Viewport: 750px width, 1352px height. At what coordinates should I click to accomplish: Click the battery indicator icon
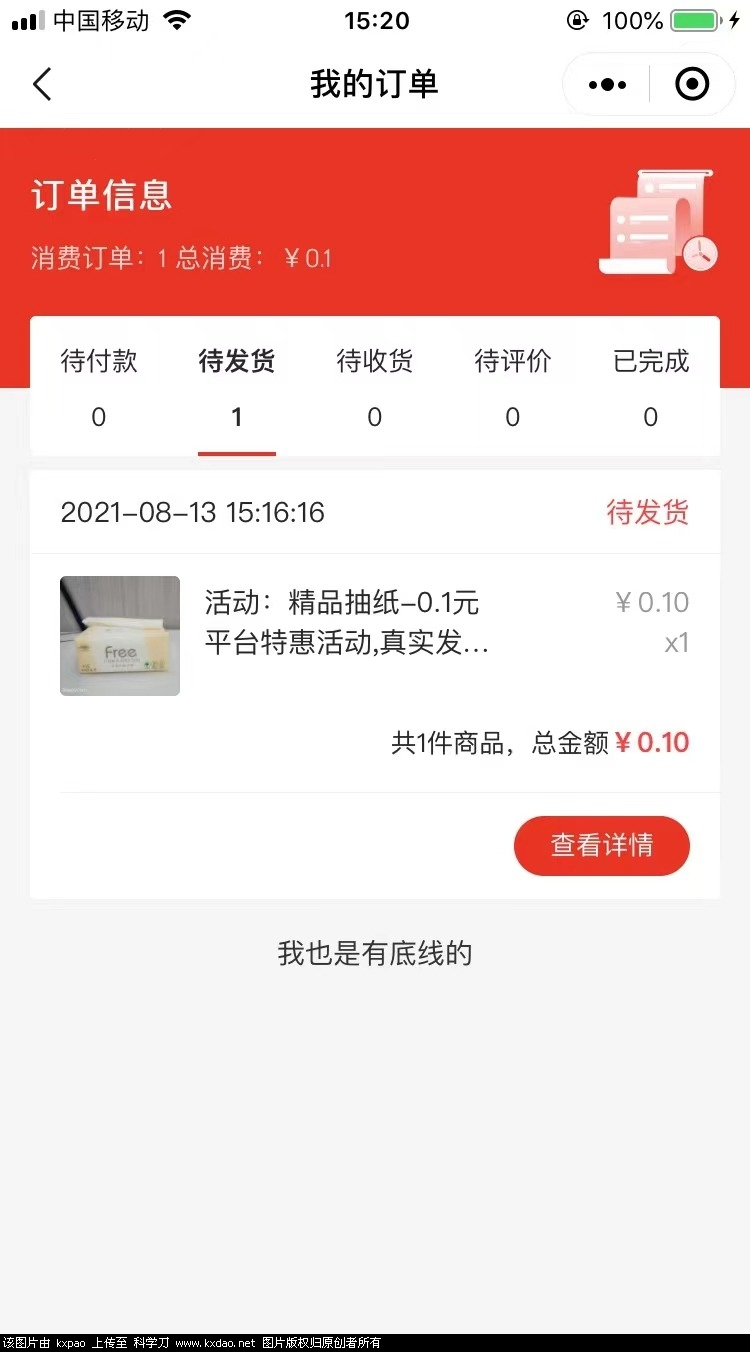click(x=693, y=19)
